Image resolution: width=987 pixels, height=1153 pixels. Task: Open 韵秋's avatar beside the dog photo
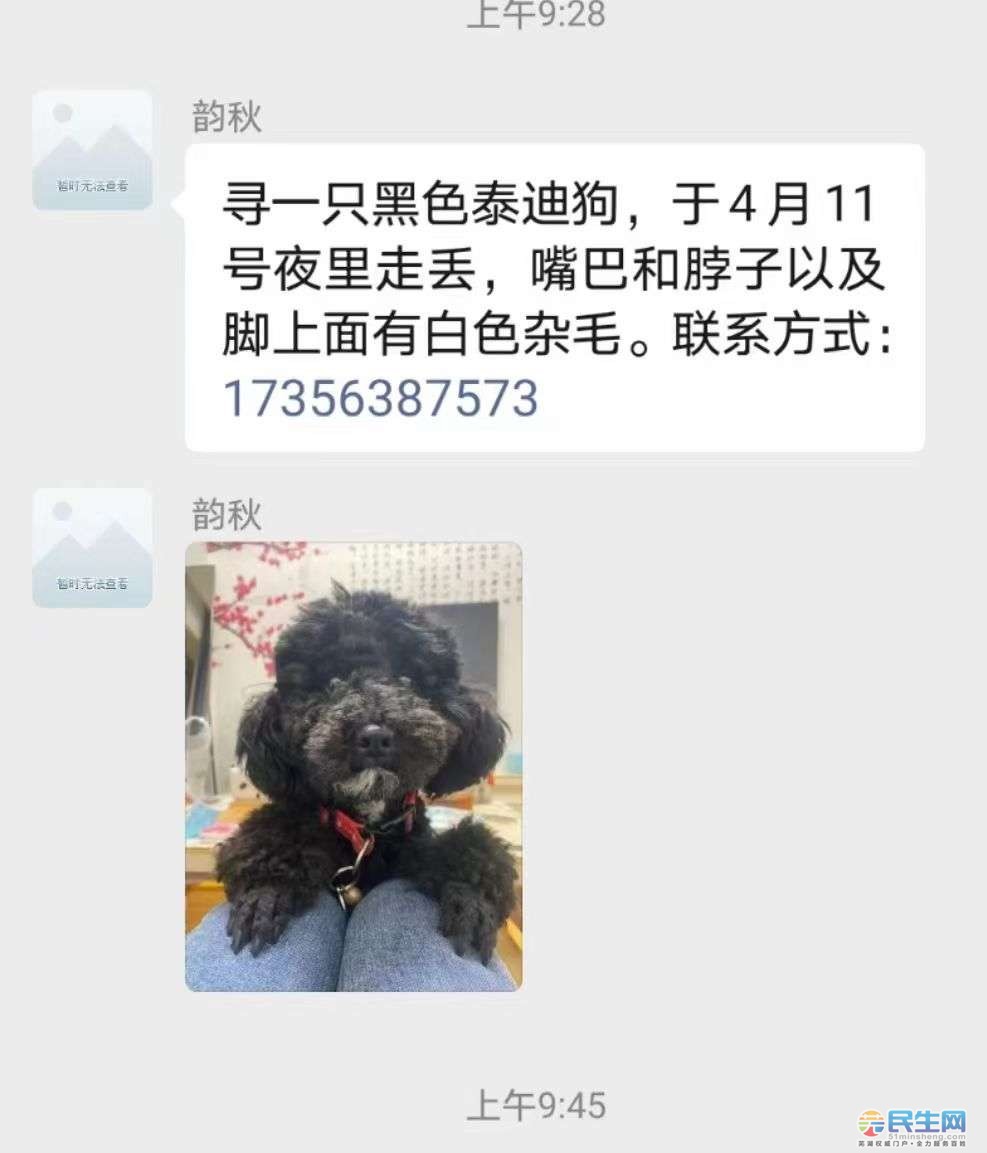(92, 548)
